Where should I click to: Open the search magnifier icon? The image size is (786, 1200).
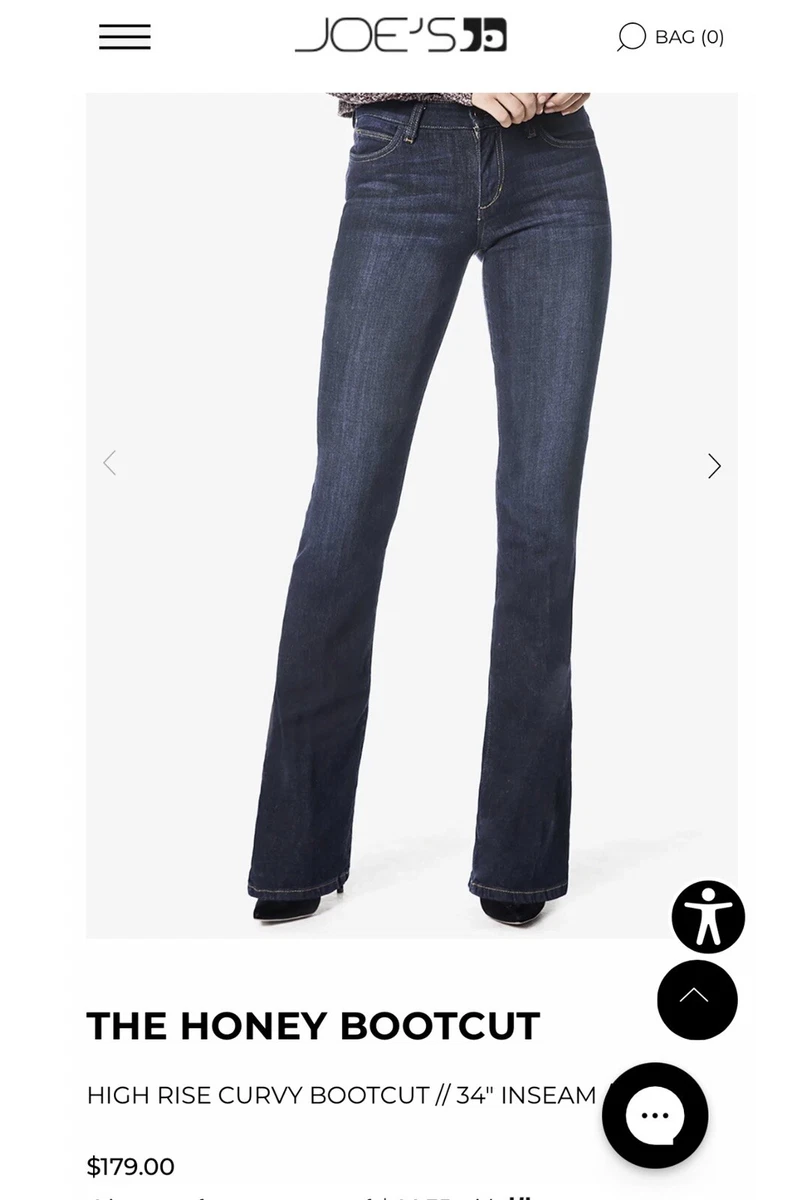[631, 37]
